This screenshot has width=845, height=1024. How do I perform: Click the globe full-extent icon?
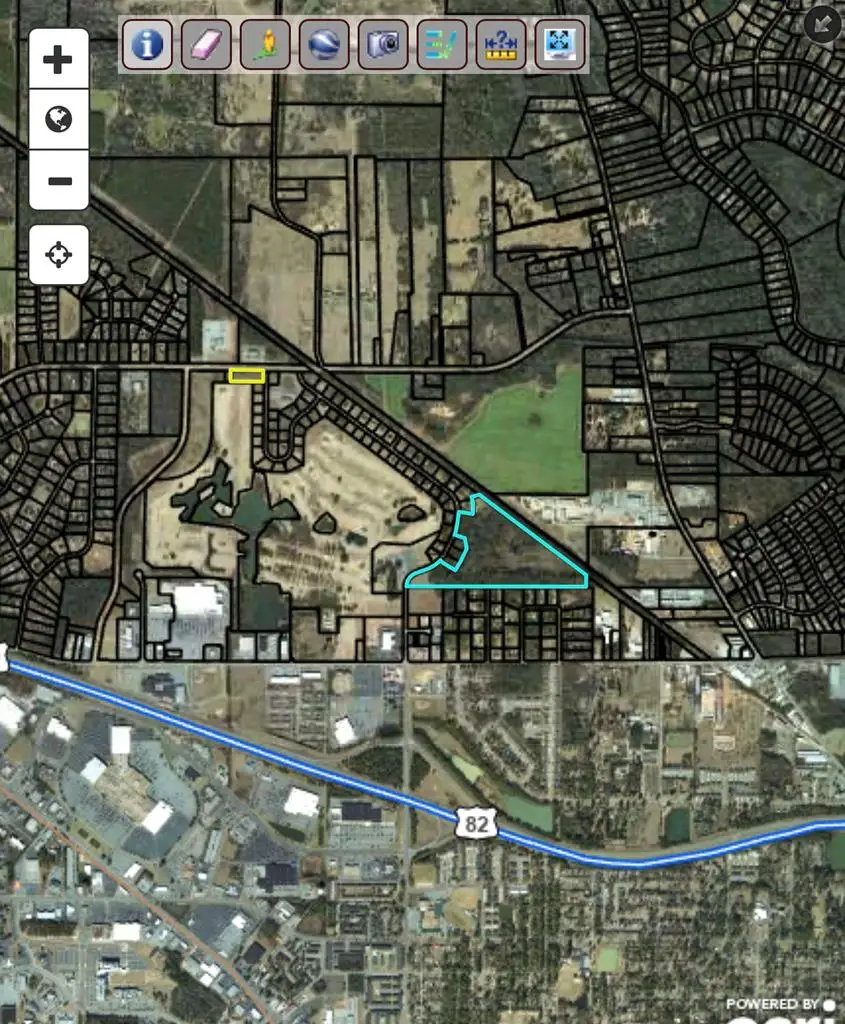[58, 120]
